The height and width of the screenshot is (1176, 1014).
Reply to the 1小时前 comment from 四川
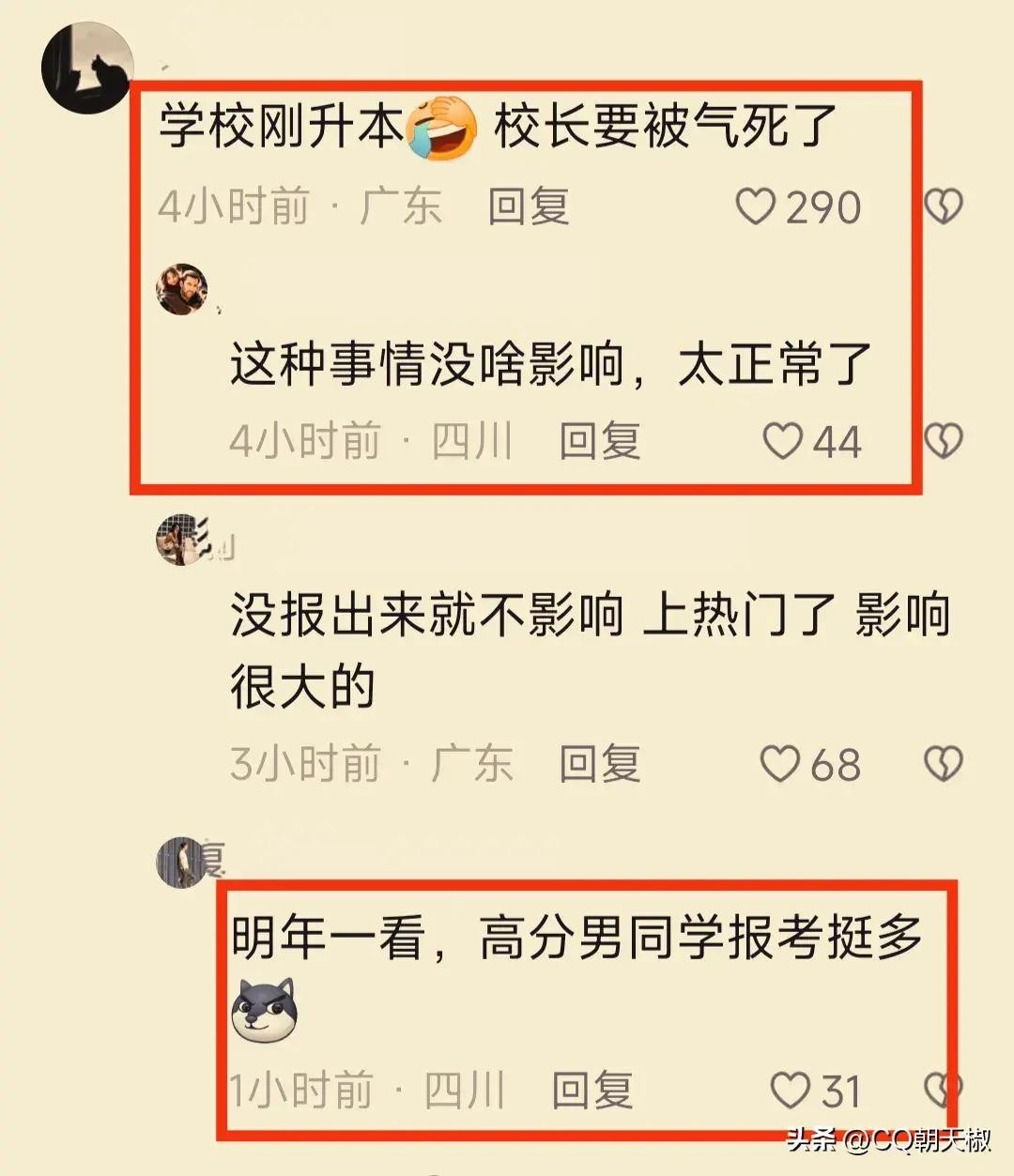592,1091
